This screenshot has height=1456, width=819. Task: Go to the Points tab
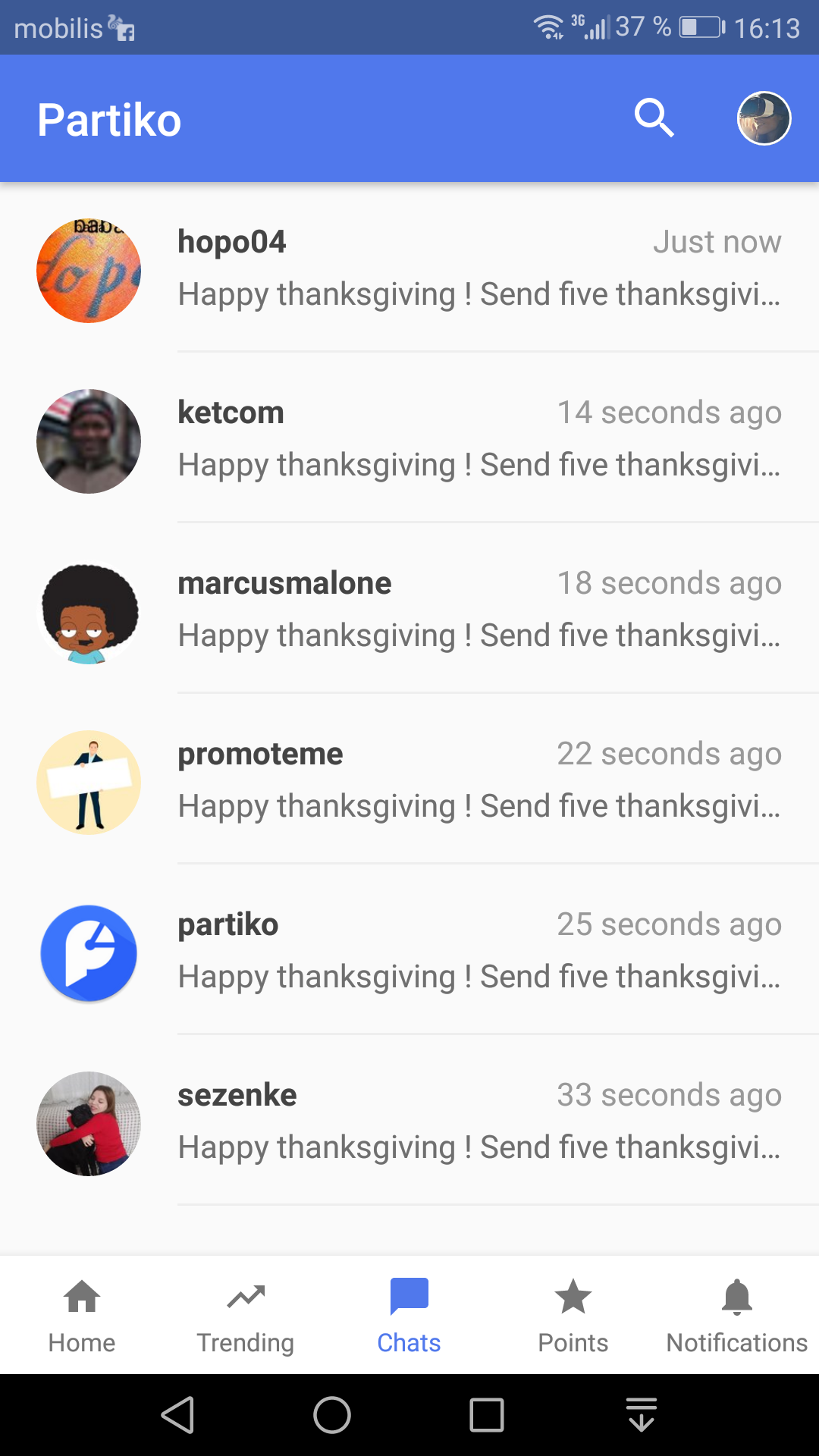tap(573, 1316)
